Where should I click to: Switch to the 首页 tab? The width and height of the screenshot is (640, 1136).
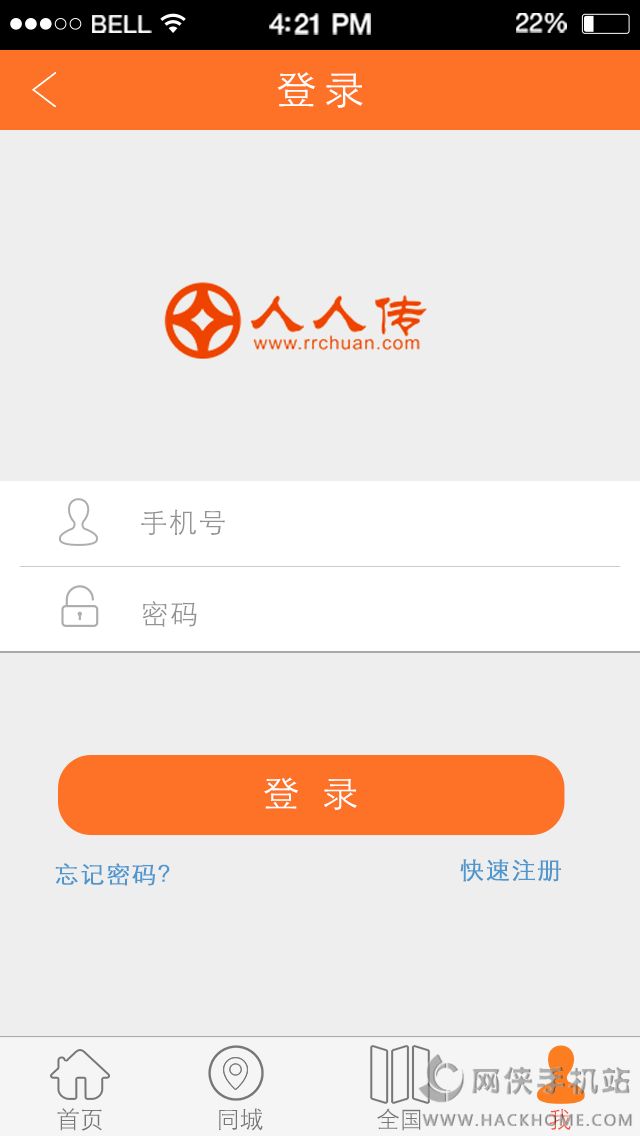80,1088
